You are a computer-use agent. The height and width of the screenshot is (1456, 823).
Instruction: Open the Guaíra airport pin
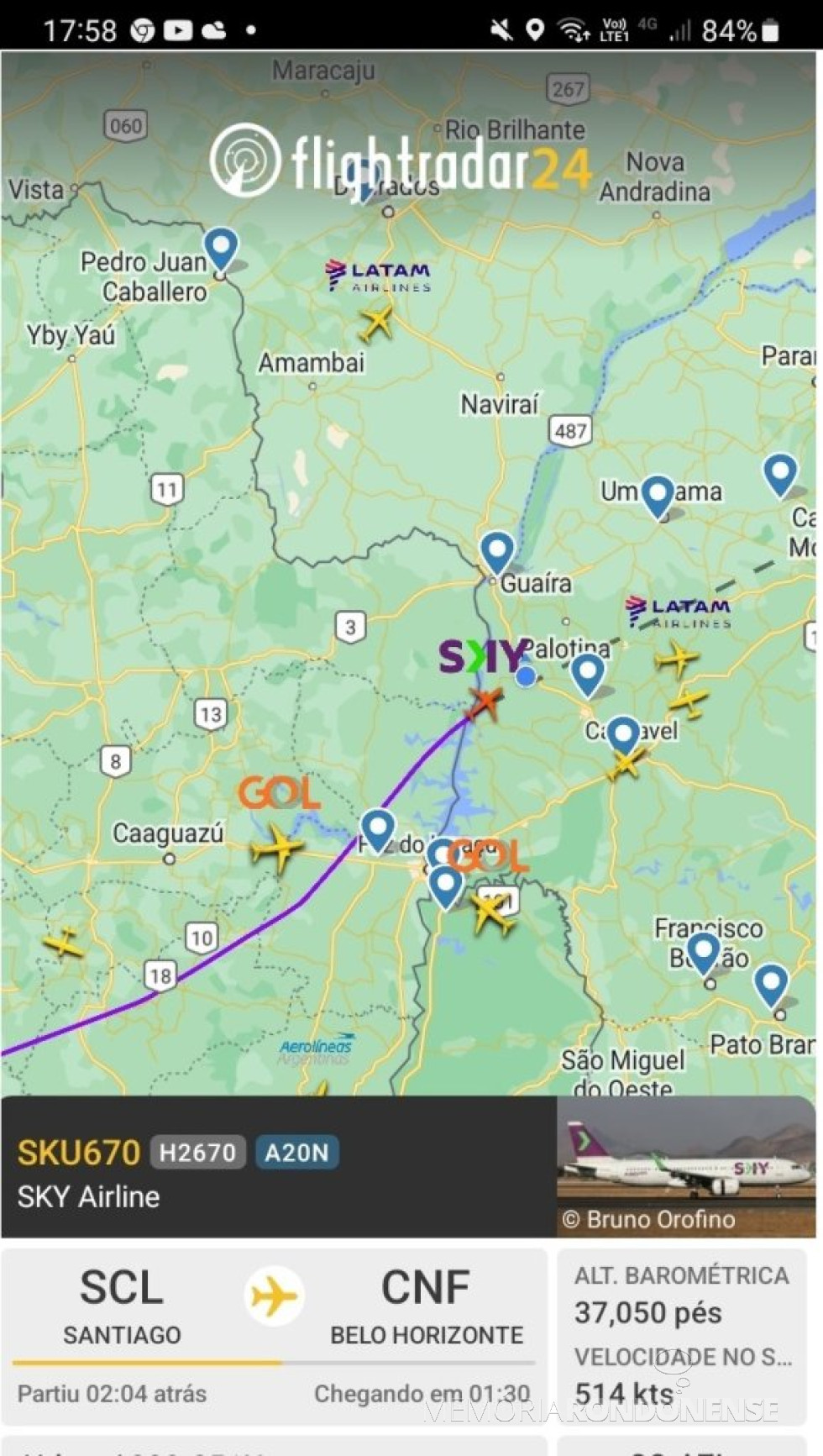point(497,551)
